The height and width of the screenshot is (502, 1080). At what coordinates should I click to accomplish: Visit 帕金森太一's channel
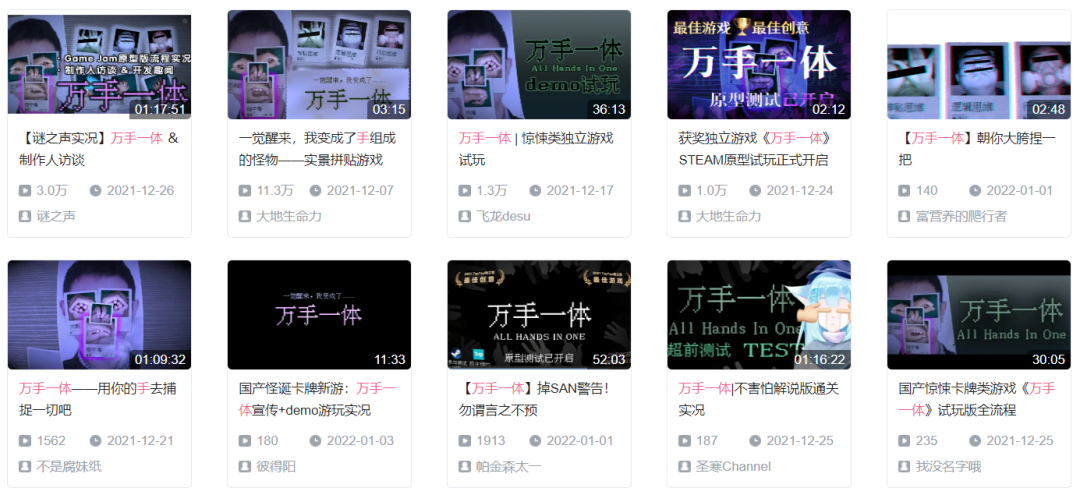tap(508, 466)
